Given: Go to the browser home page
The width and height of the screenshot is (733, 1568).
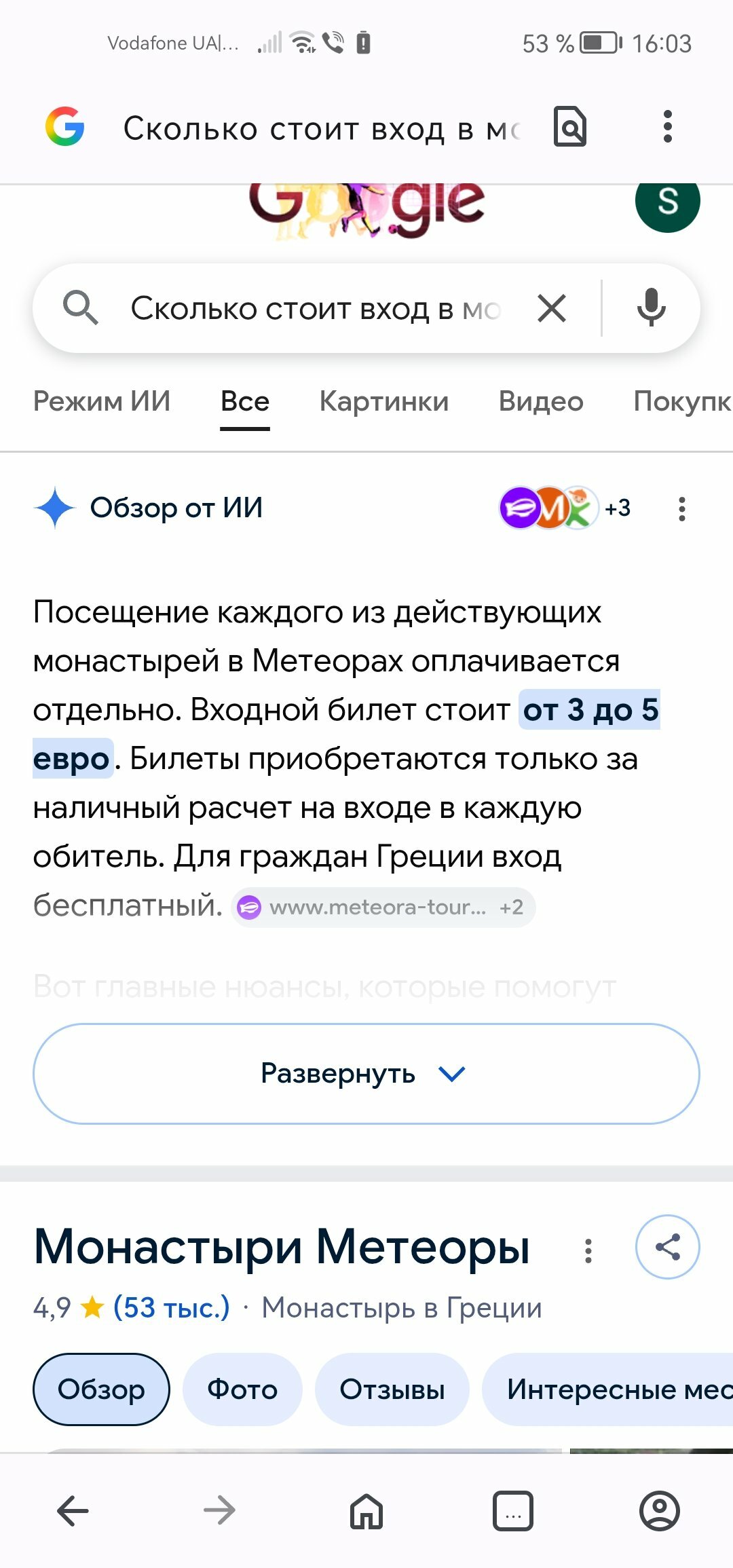Looking at the screenshot, I should tap(366, 1511).
